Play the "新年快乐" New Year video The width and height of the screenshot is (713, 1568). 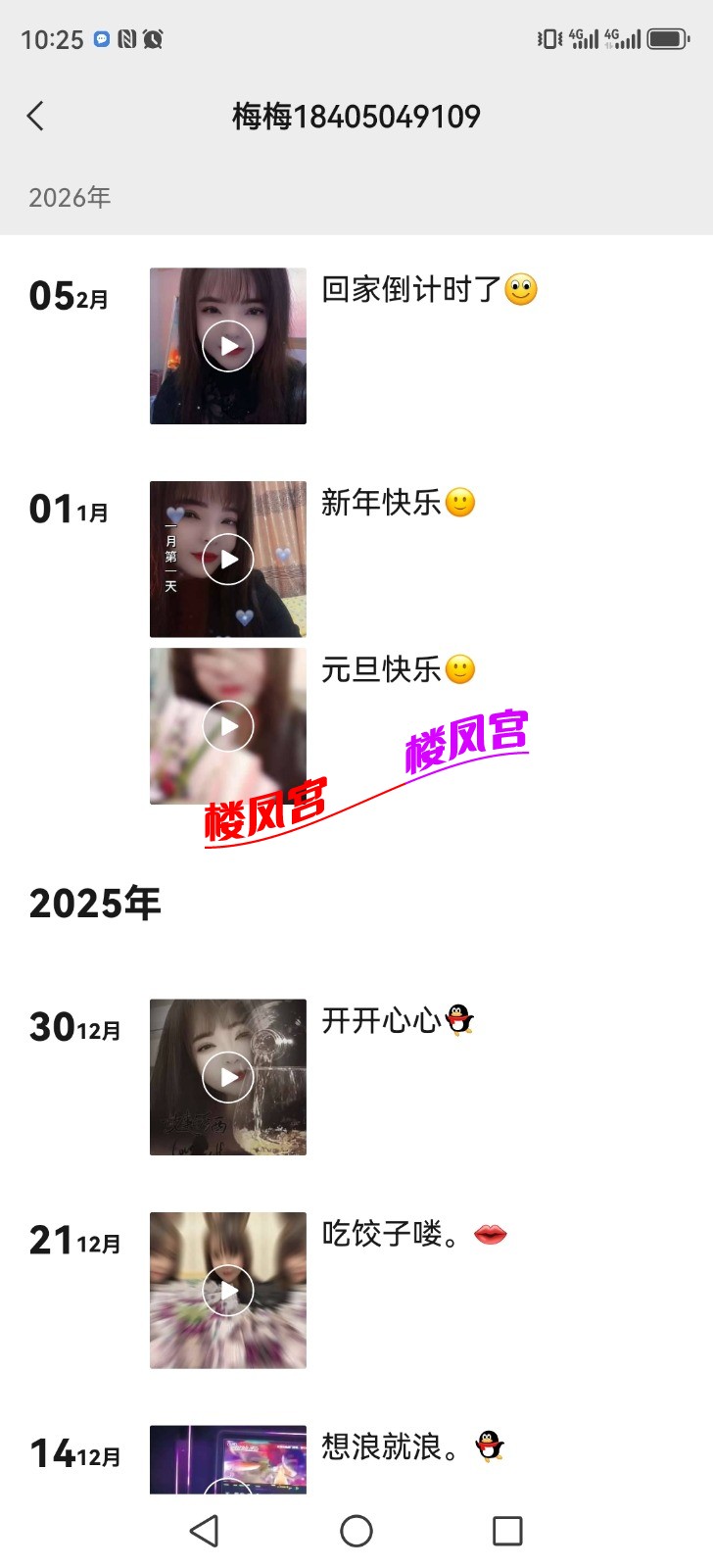[x=227, y=559]
